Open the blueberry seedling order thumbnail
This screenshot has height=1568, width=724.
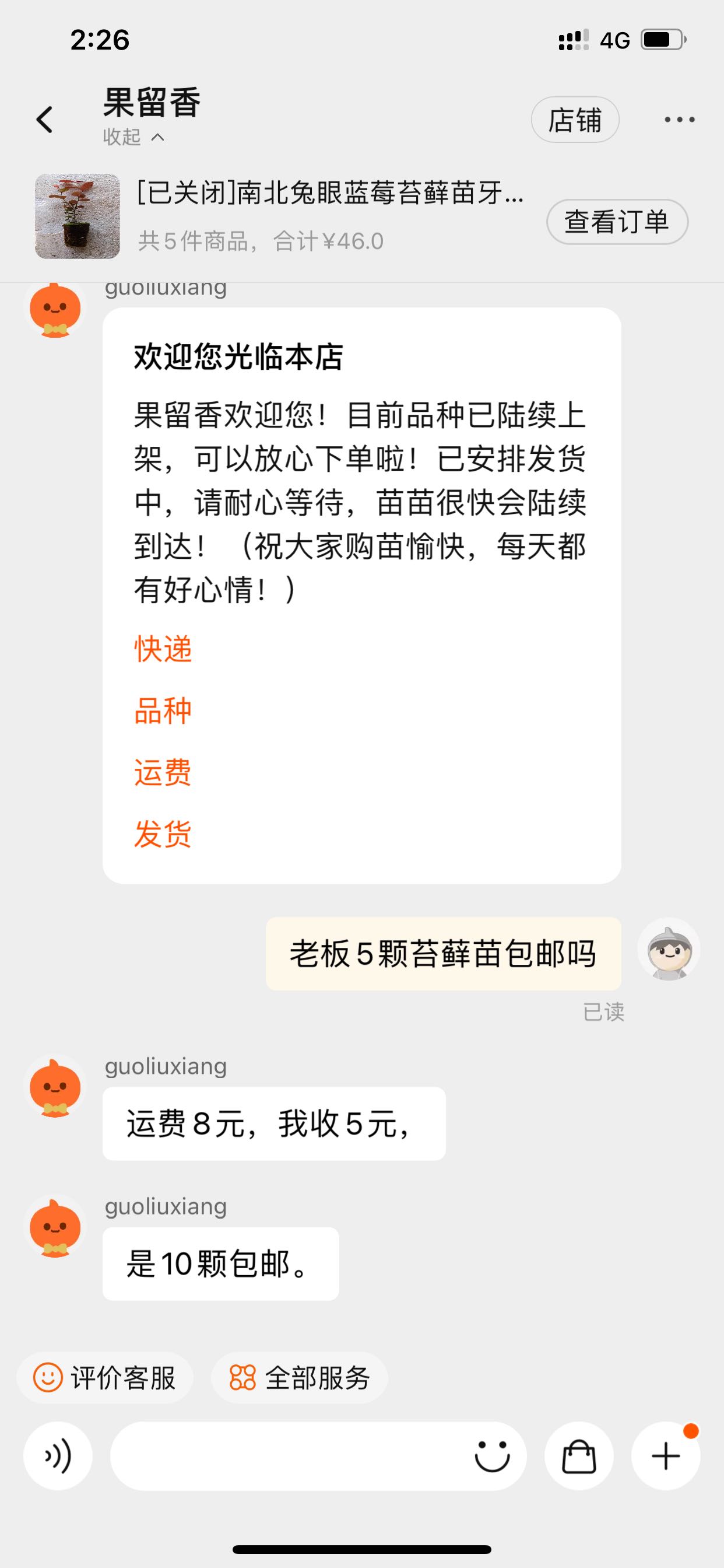click(x=78, y=216)
